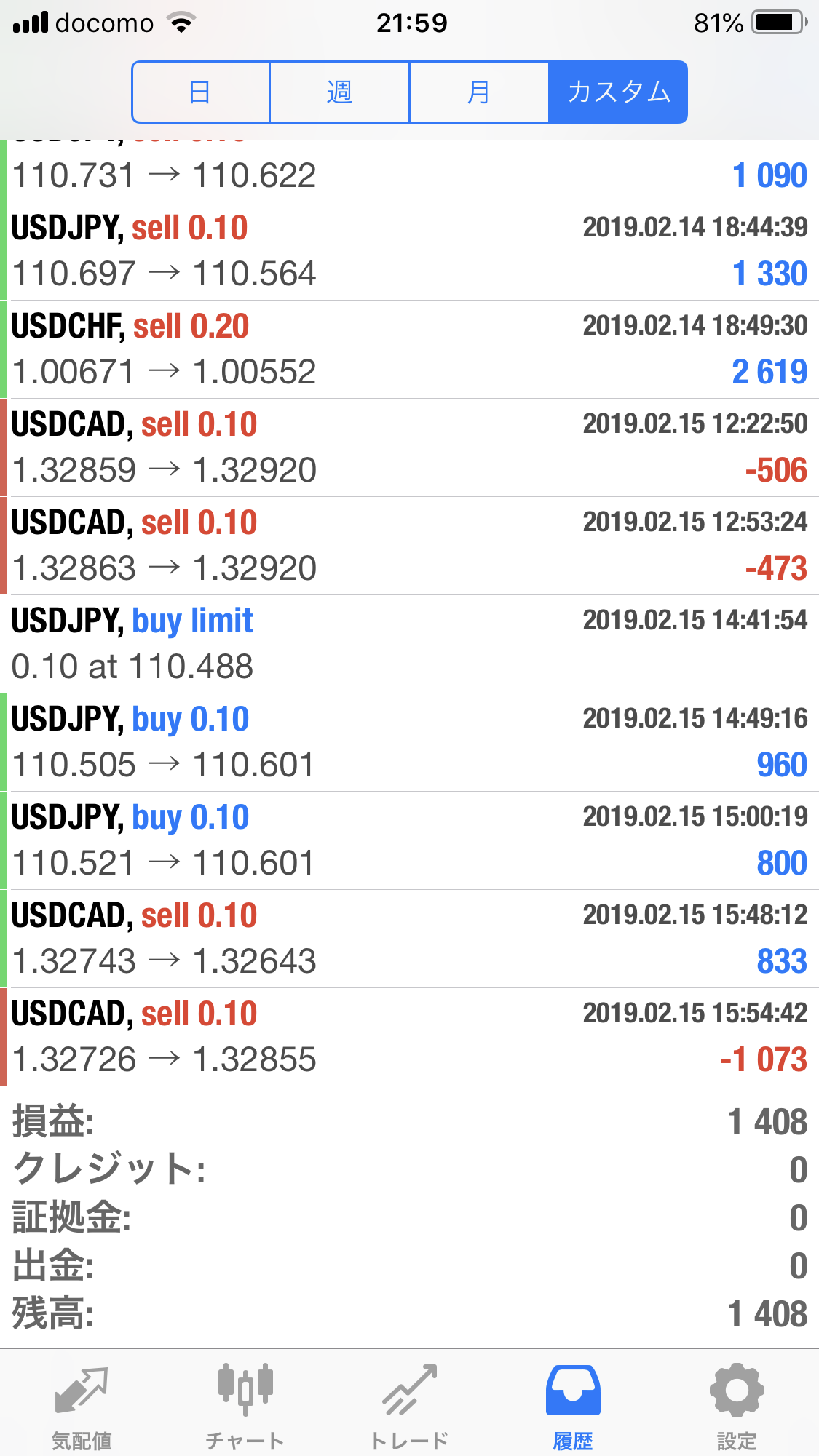Go to the チャート chart tab
Image resolution: width=819 pixels, height=1456 pixels.
pyautogui.click(x=245, y=1404)
